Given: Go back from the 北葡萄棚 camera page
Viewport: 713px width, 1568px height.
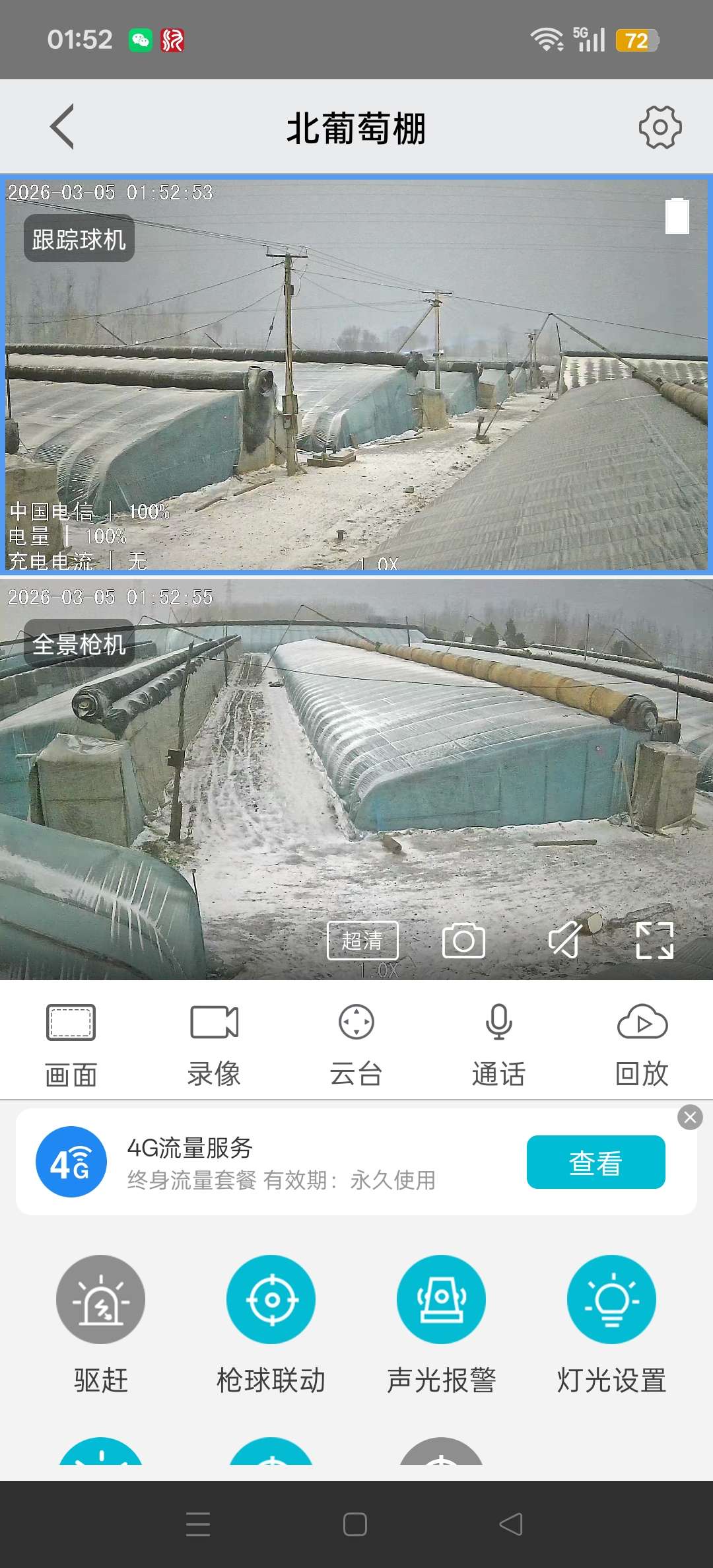Looking at the screenshot, I should pos(62,127).
